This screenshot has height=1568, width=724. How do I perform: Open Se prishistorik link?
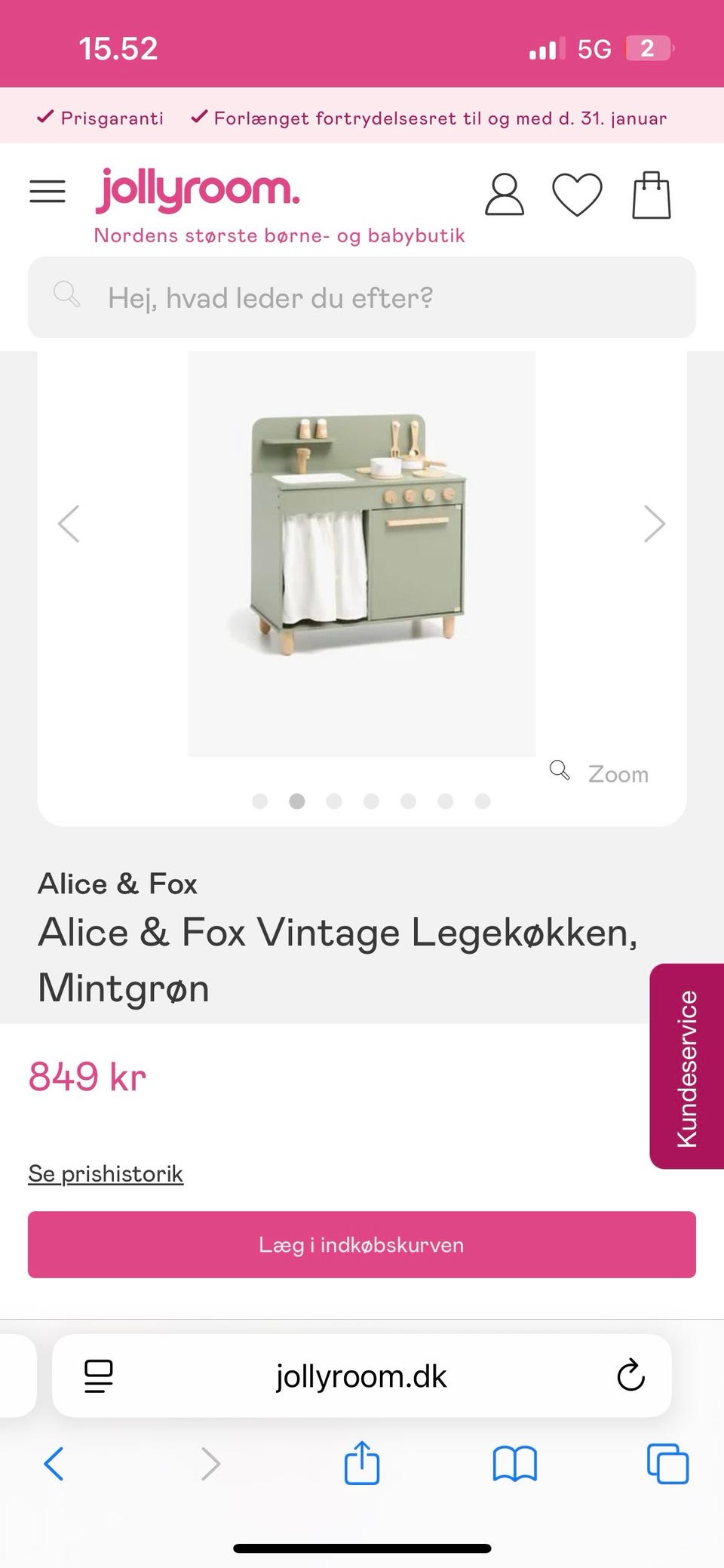coord(106,1173)
